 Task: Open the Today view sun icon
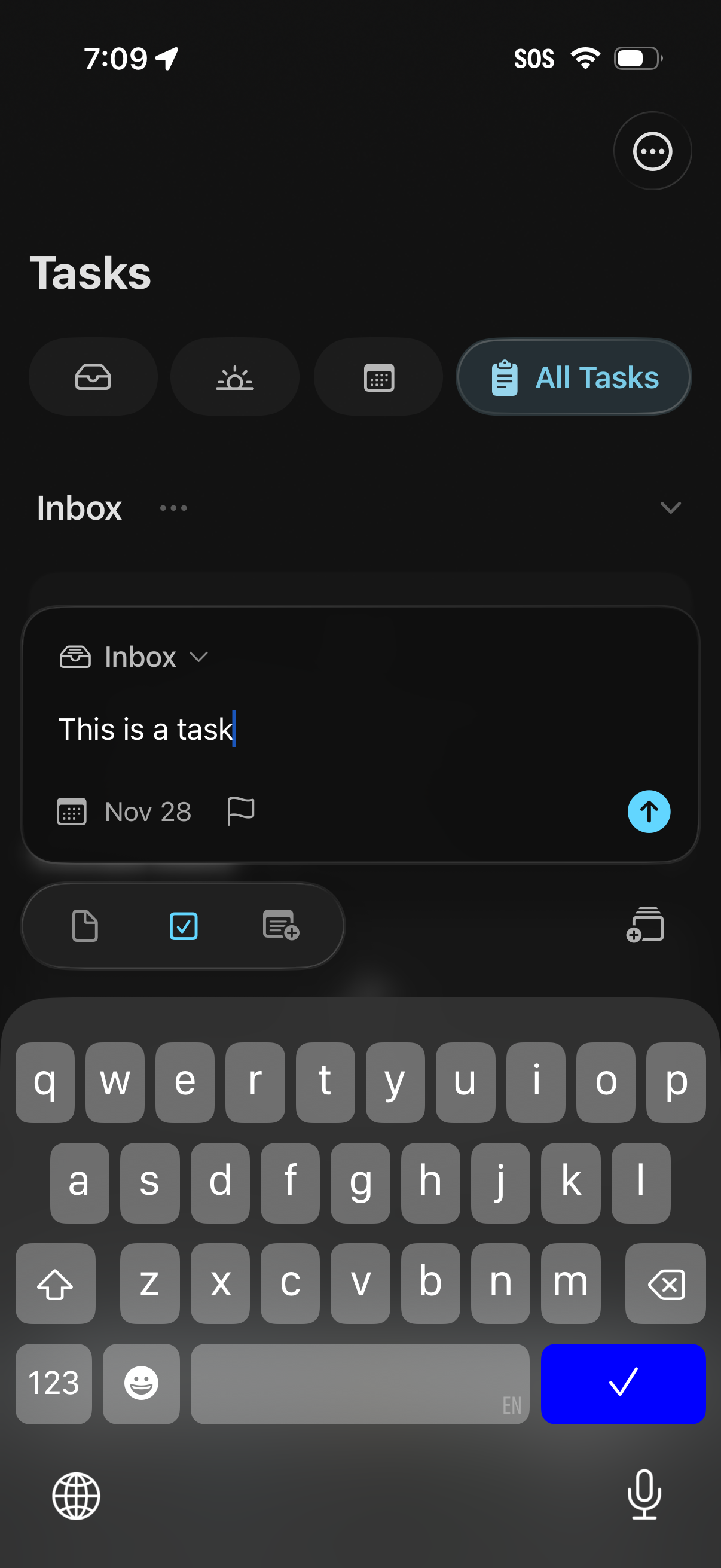(234, 377)
